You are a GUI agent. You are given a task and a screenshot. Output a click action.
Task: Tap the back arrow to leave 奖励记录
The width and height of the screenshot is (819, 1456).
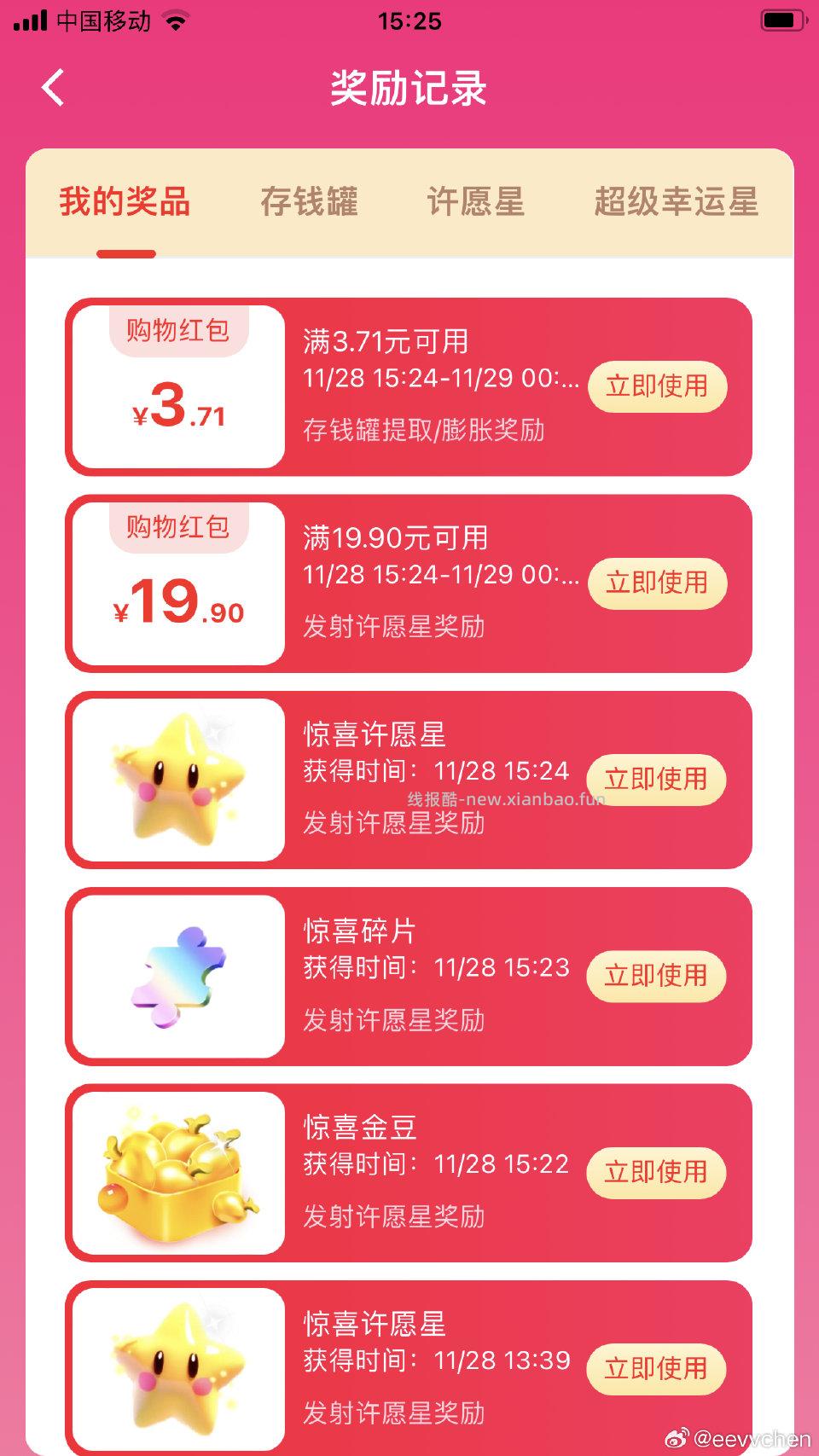point(53,87)
